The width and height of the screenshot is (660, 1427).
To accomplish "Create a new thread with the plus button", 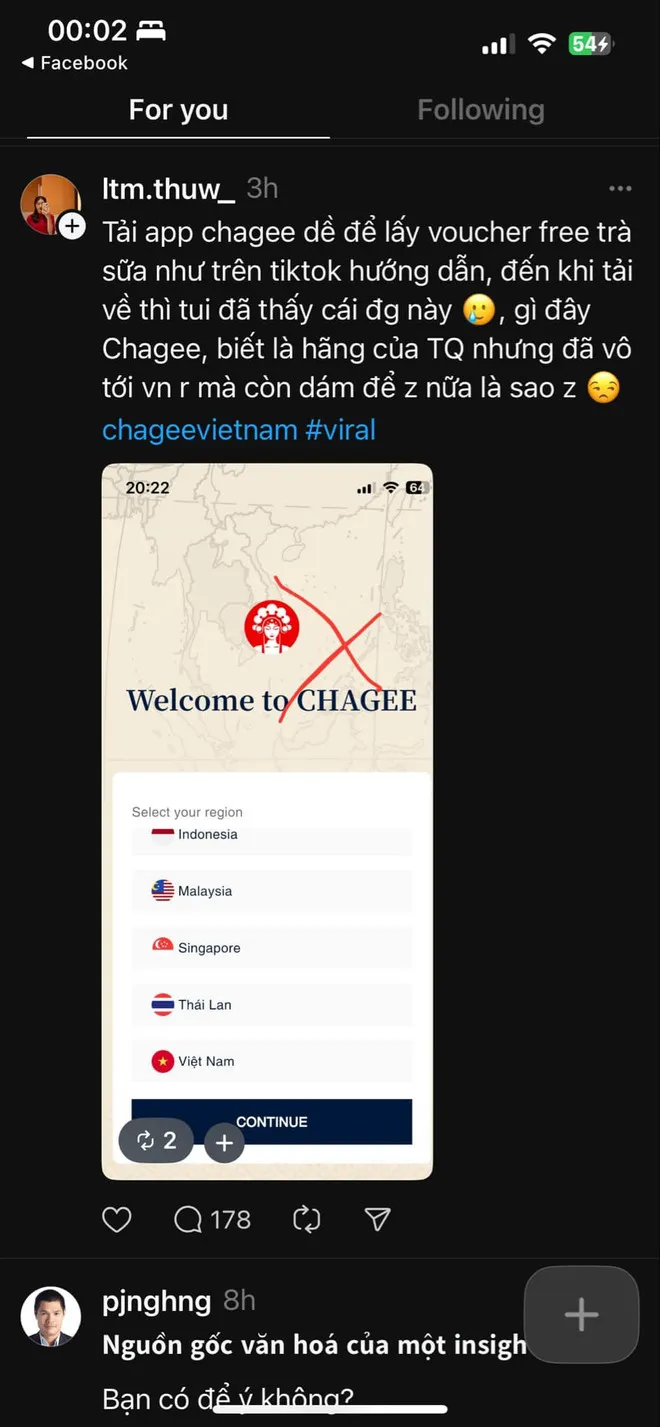I will [582, 1315].
